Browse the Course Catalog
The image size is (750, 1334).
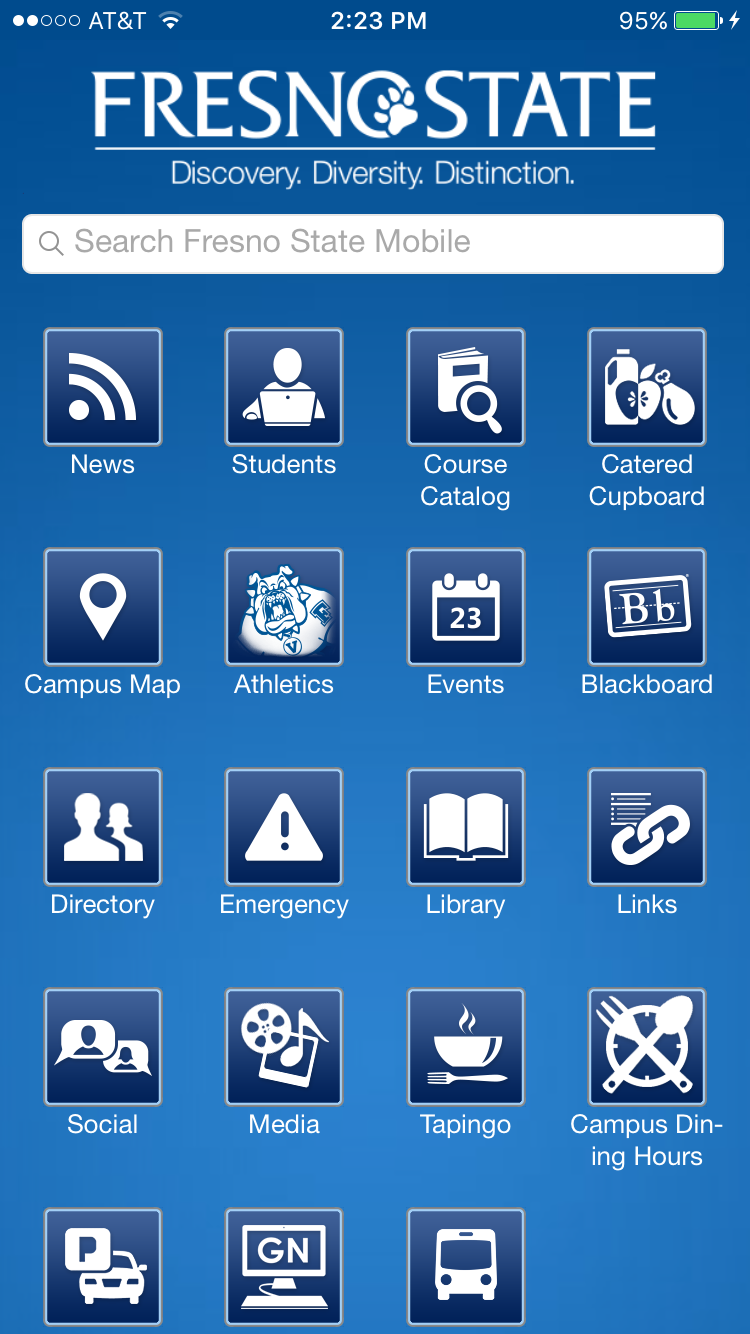click(465, 387)
